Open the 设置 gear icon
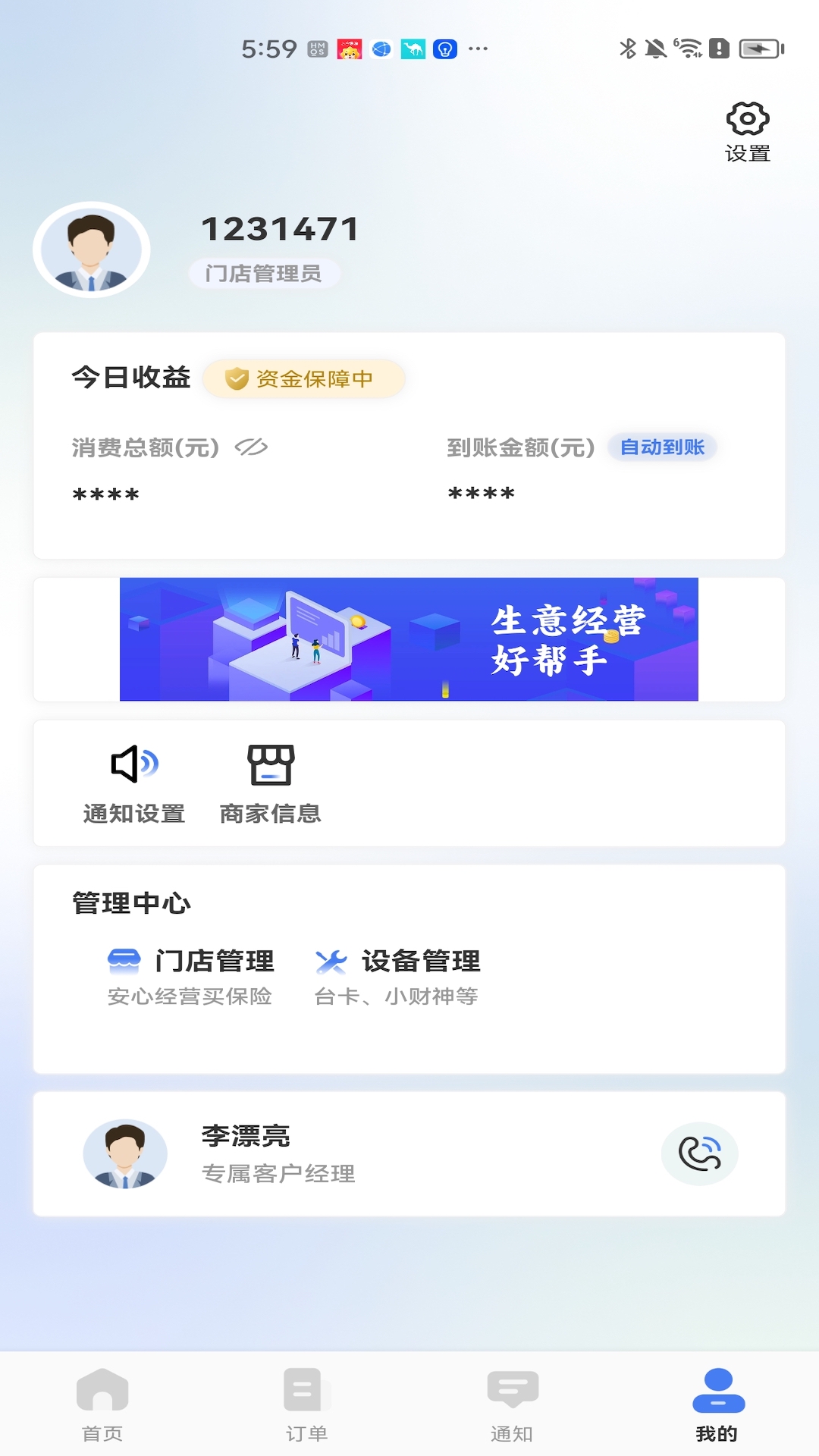 click(x=748, y=132)
